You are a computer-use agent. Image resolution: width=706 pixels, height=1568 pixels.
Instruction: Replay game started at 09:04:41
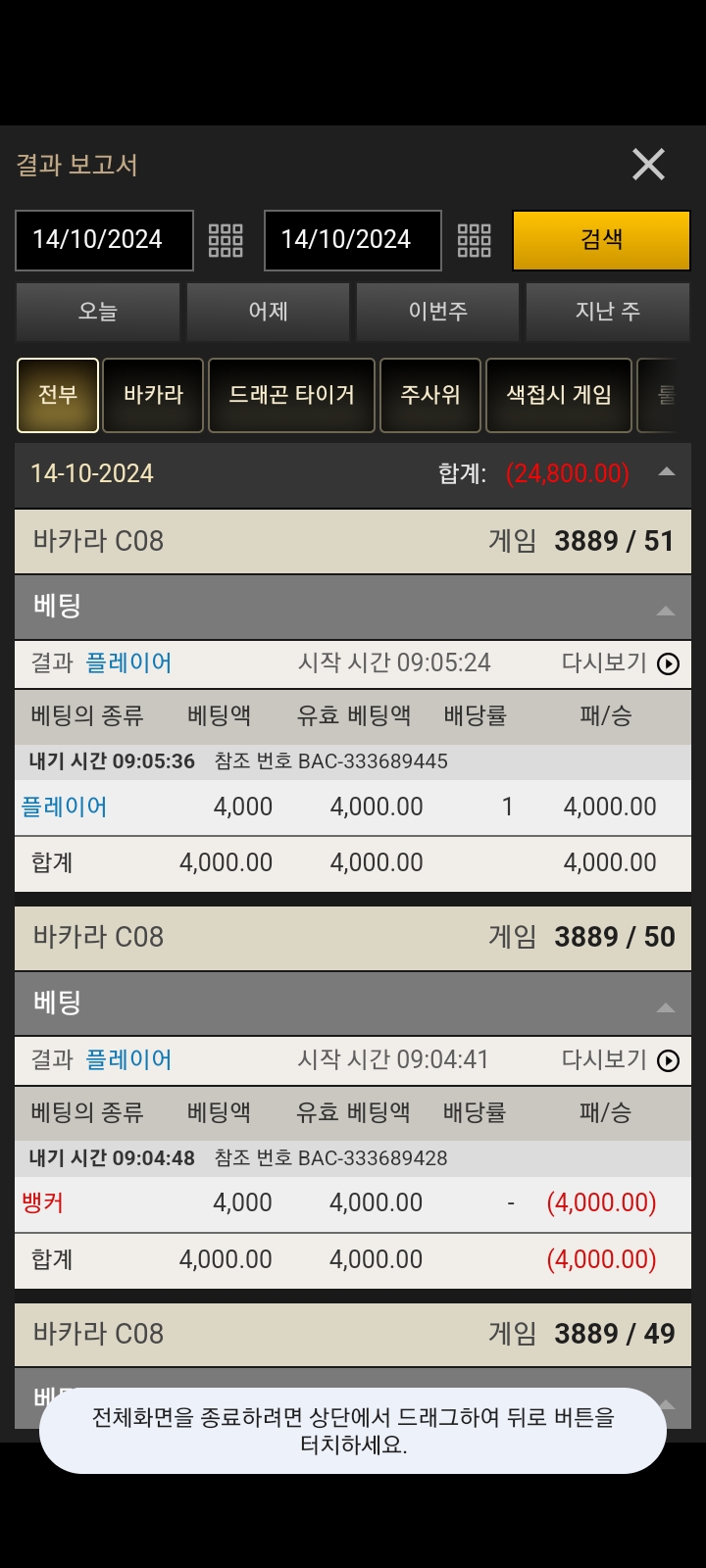[668, 1061]
